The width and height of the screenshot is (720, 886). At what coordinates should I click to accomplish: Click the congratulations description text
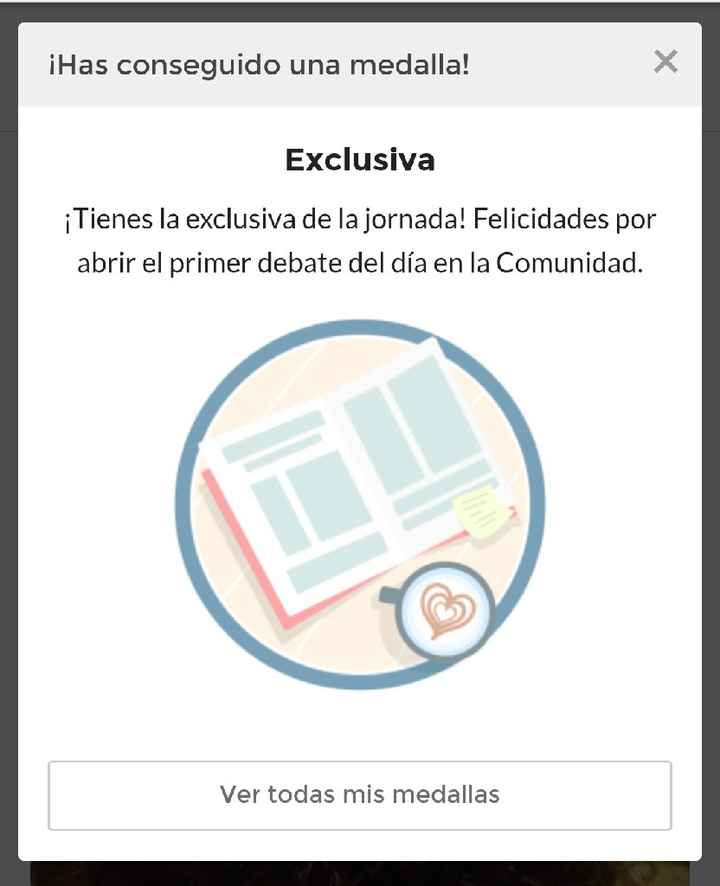[360, 240]
